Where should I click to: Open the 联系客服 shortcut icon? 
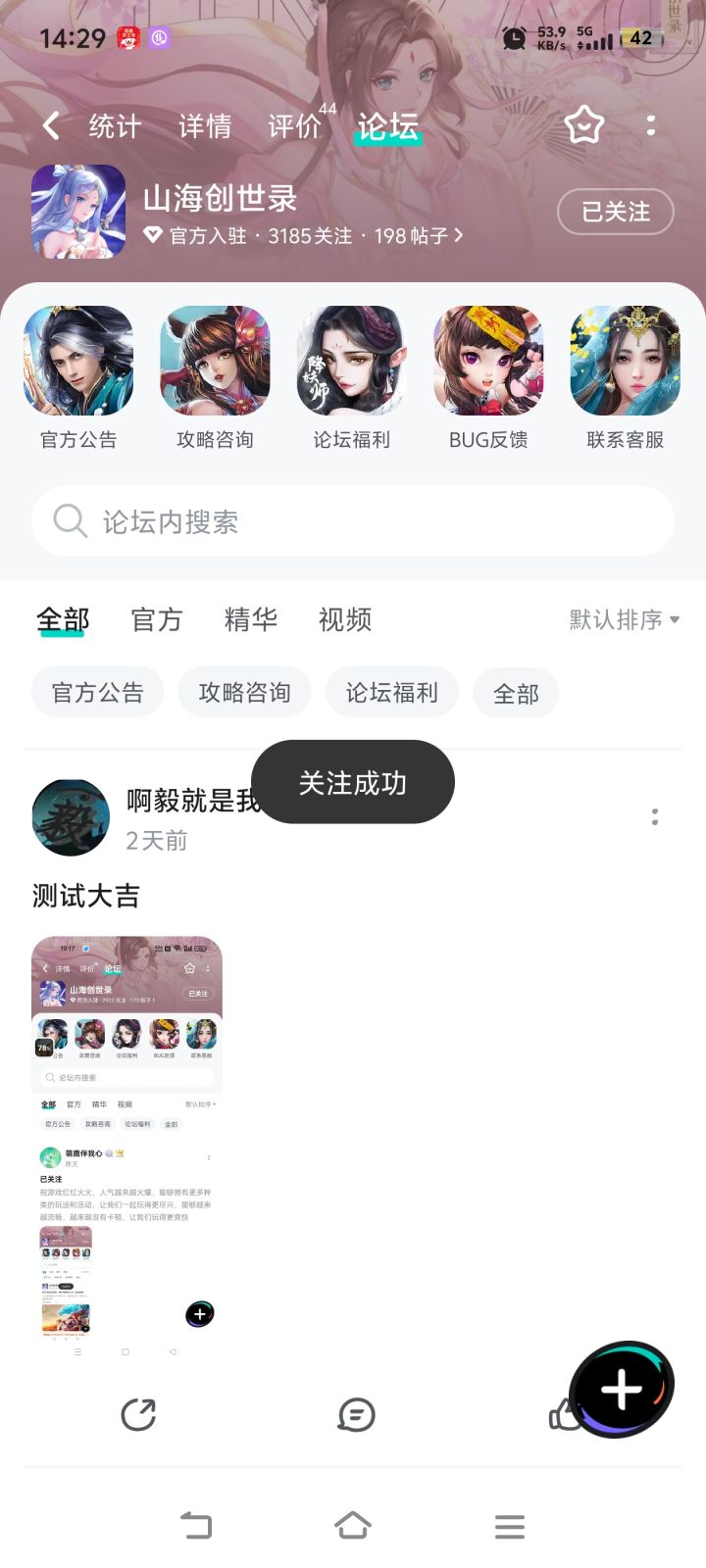tap(625, 361)
